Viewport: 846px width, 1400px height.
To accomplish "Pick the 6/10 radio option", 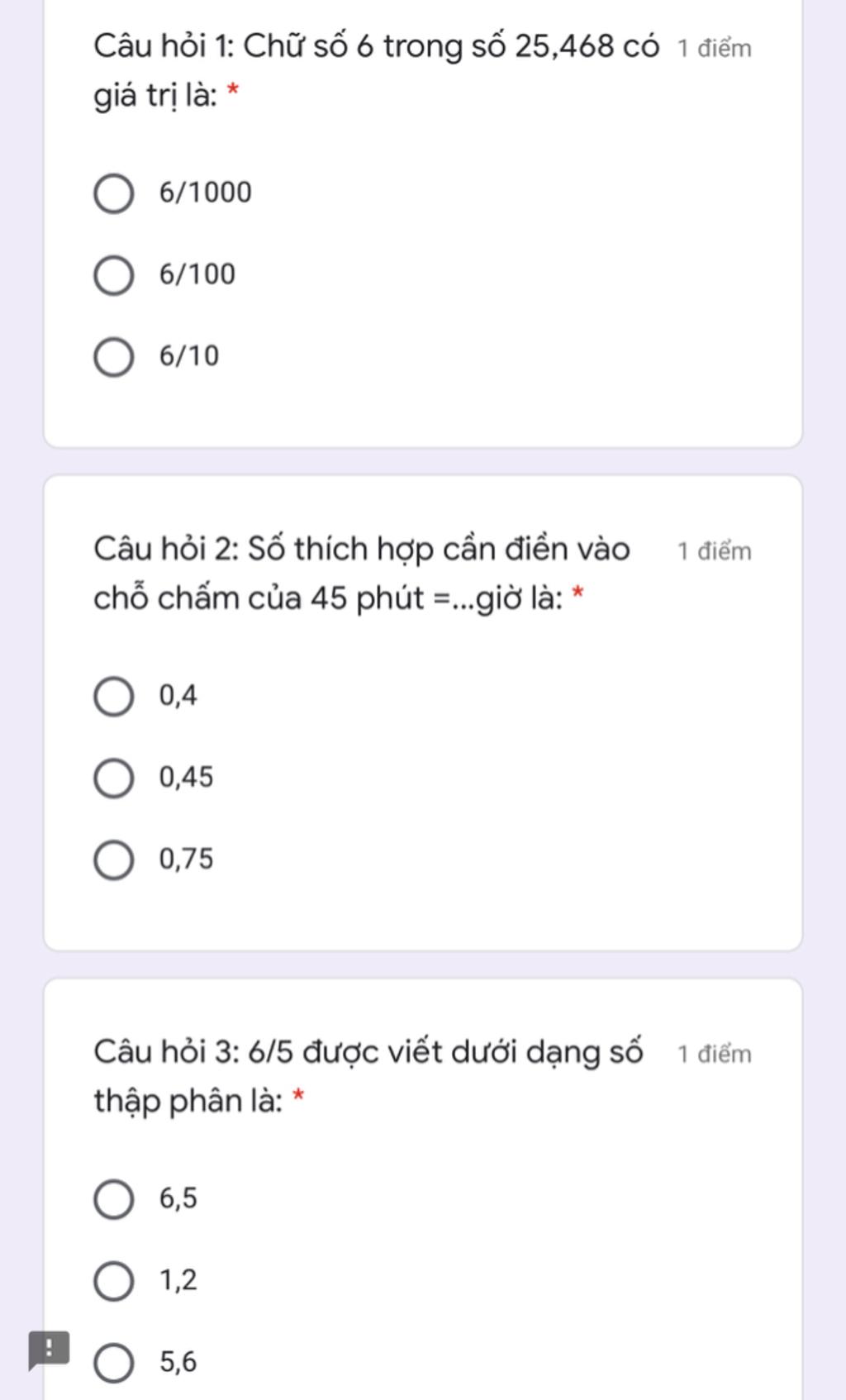I will click(x=114, y=357).
